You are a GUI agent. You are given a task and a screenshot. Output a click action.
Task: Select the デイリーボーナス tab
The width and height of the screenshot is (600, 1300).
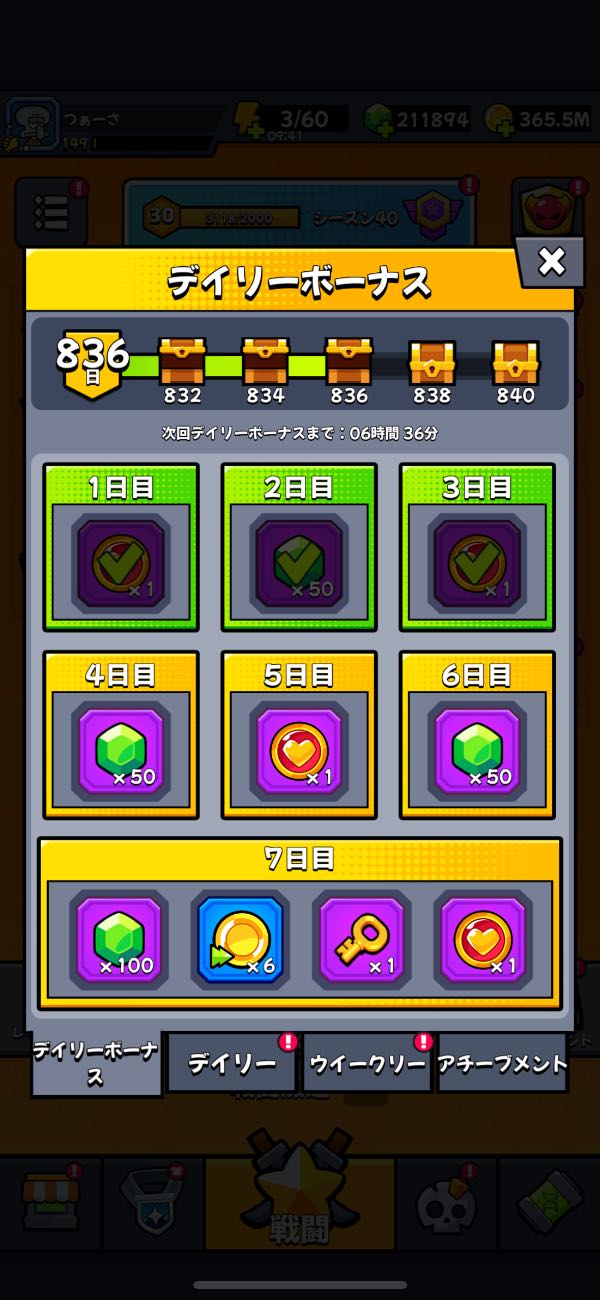96,1064
